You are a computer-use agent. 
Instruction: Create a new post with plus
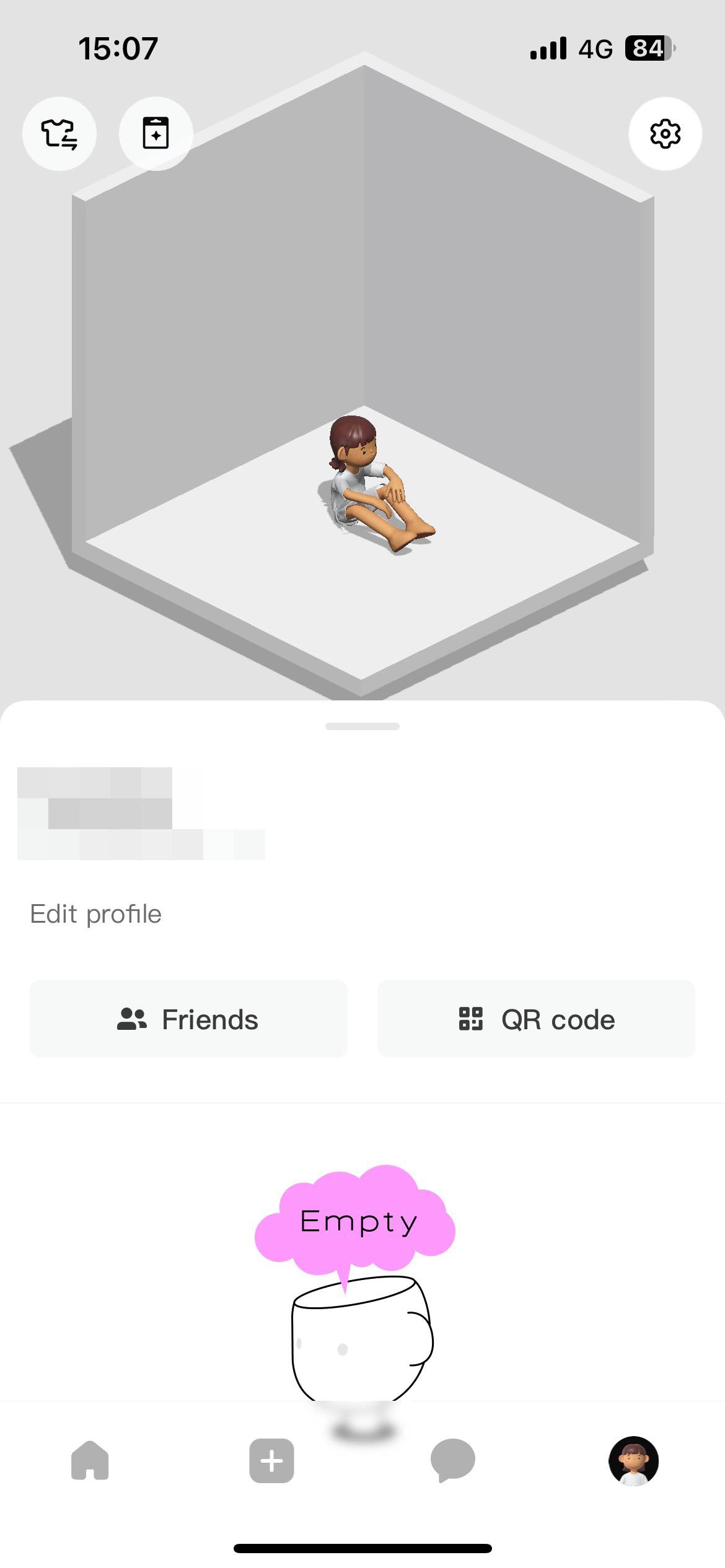271,1460
